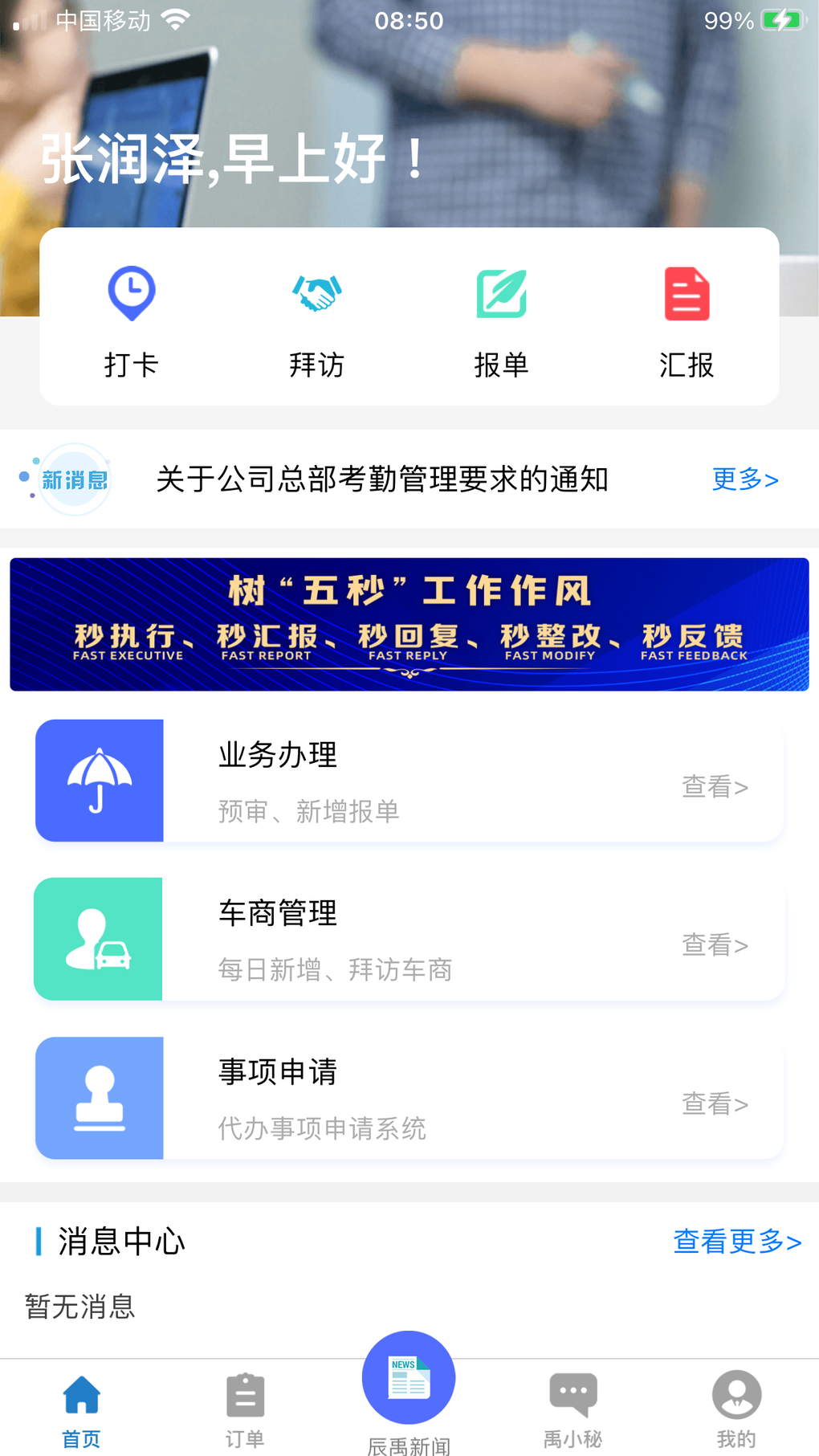Open the 事项申请 card
This screenshot has height=1456, width=819.
(409, 1098)
